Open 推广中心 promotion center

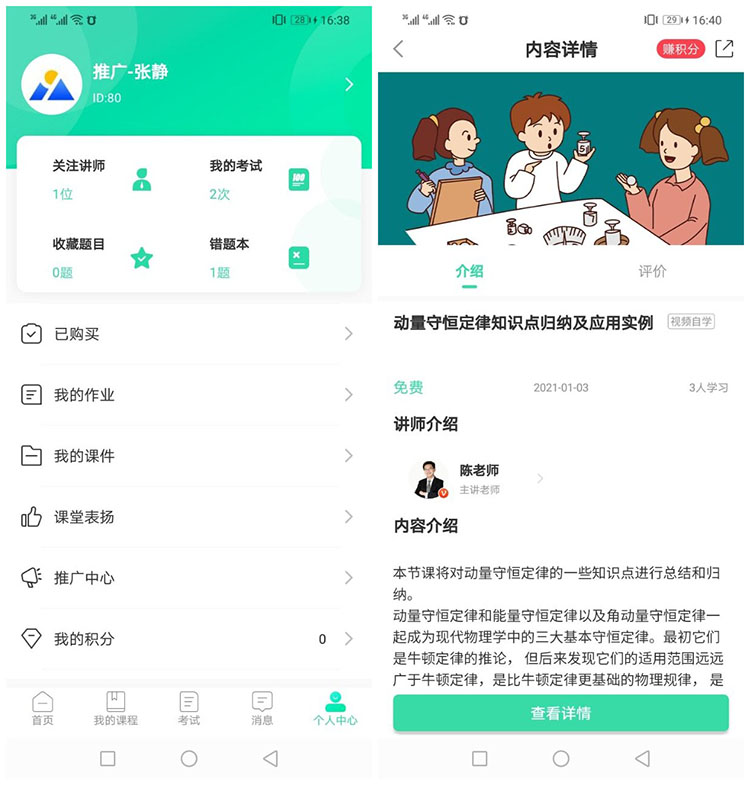pos(188,578)
